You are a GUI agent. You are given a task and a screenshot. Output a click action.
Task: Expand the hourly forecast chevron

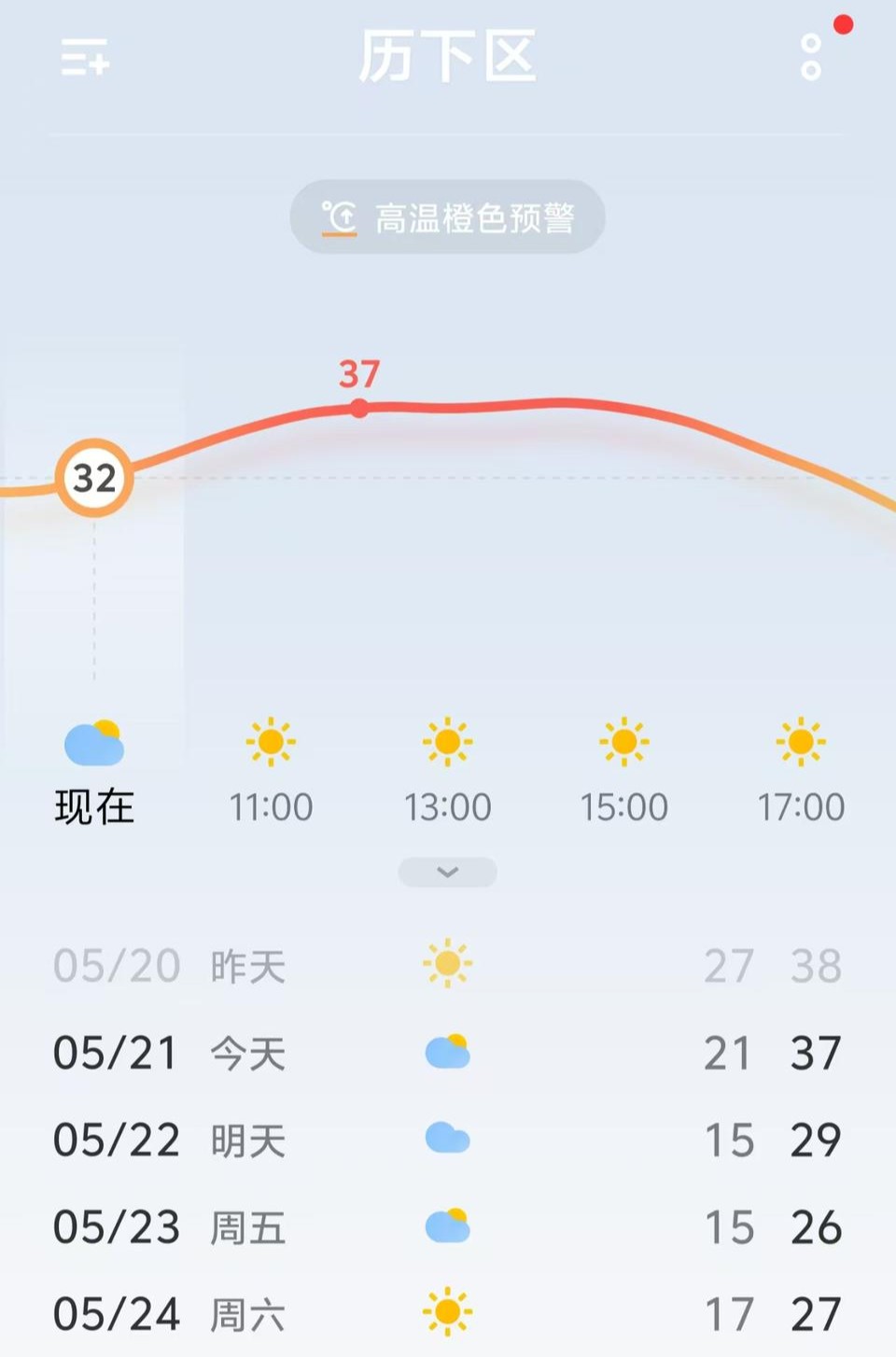[x=448, y=873]
